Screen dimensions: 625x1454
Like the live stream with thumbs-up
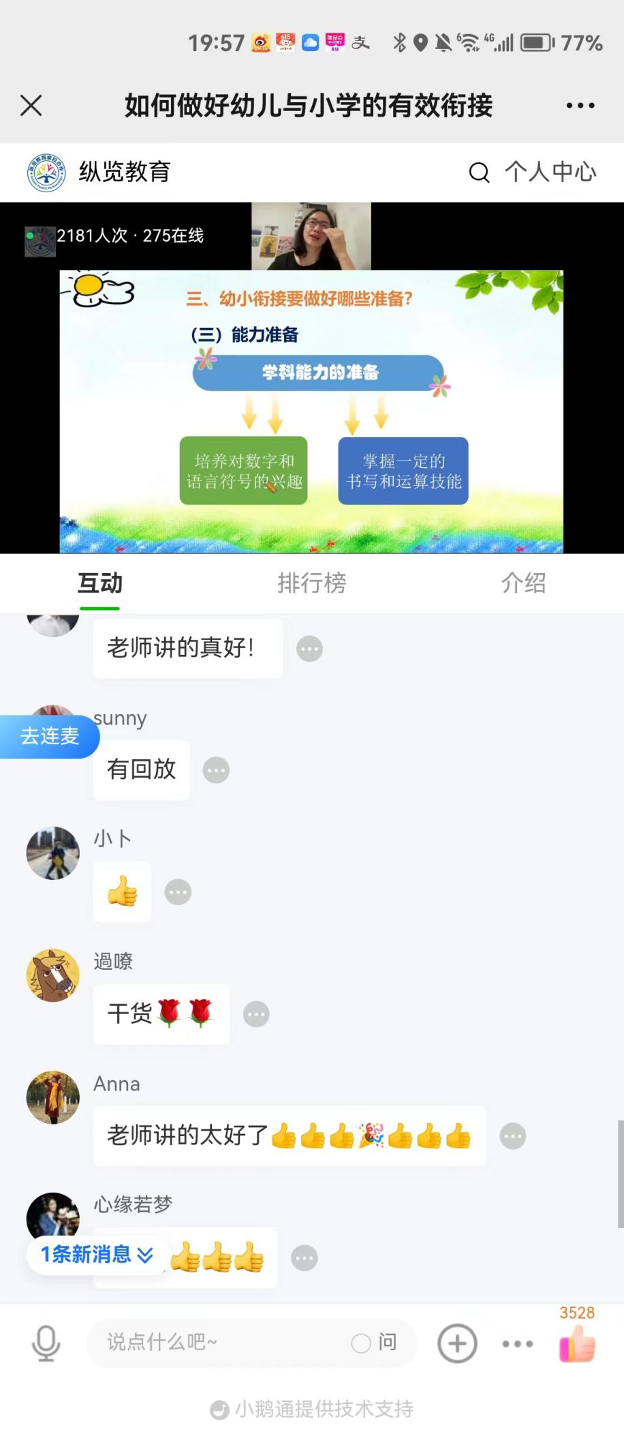577,1343
